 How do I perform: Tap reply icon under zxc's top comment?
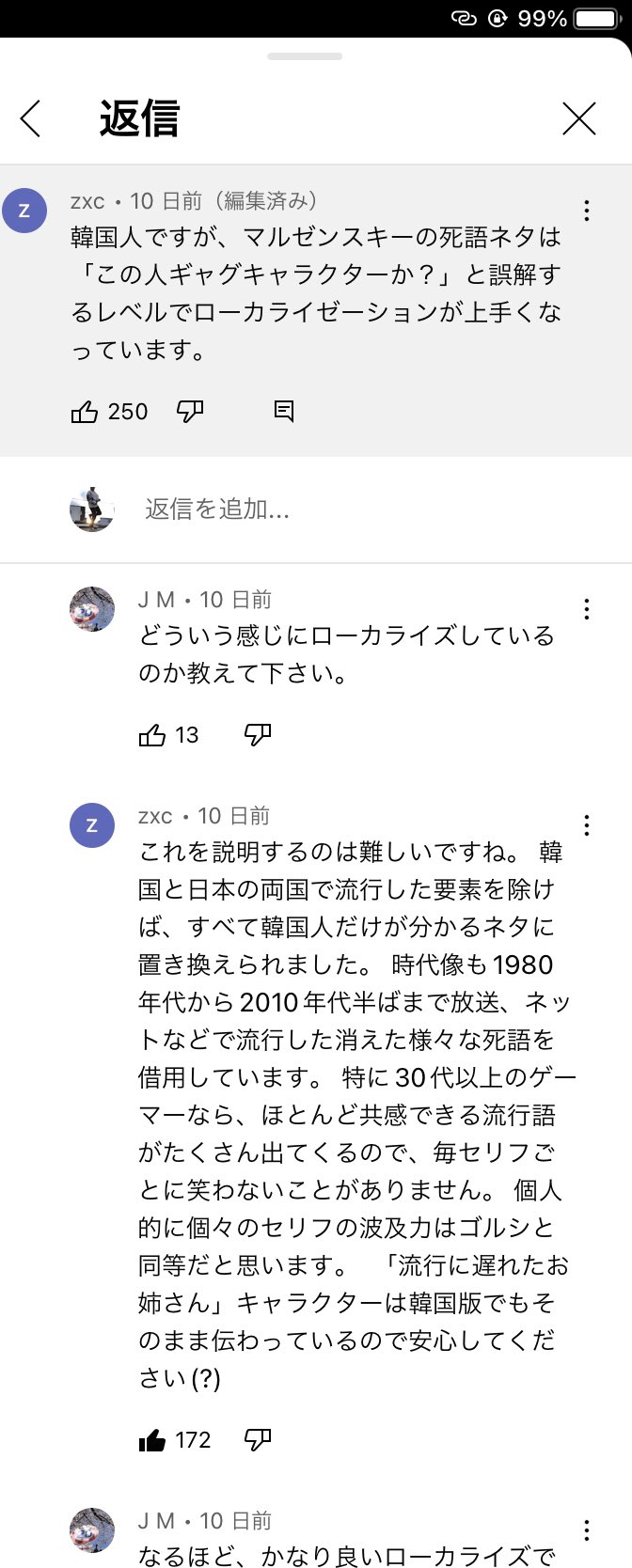pyautogui.click(x=283, y=411)
